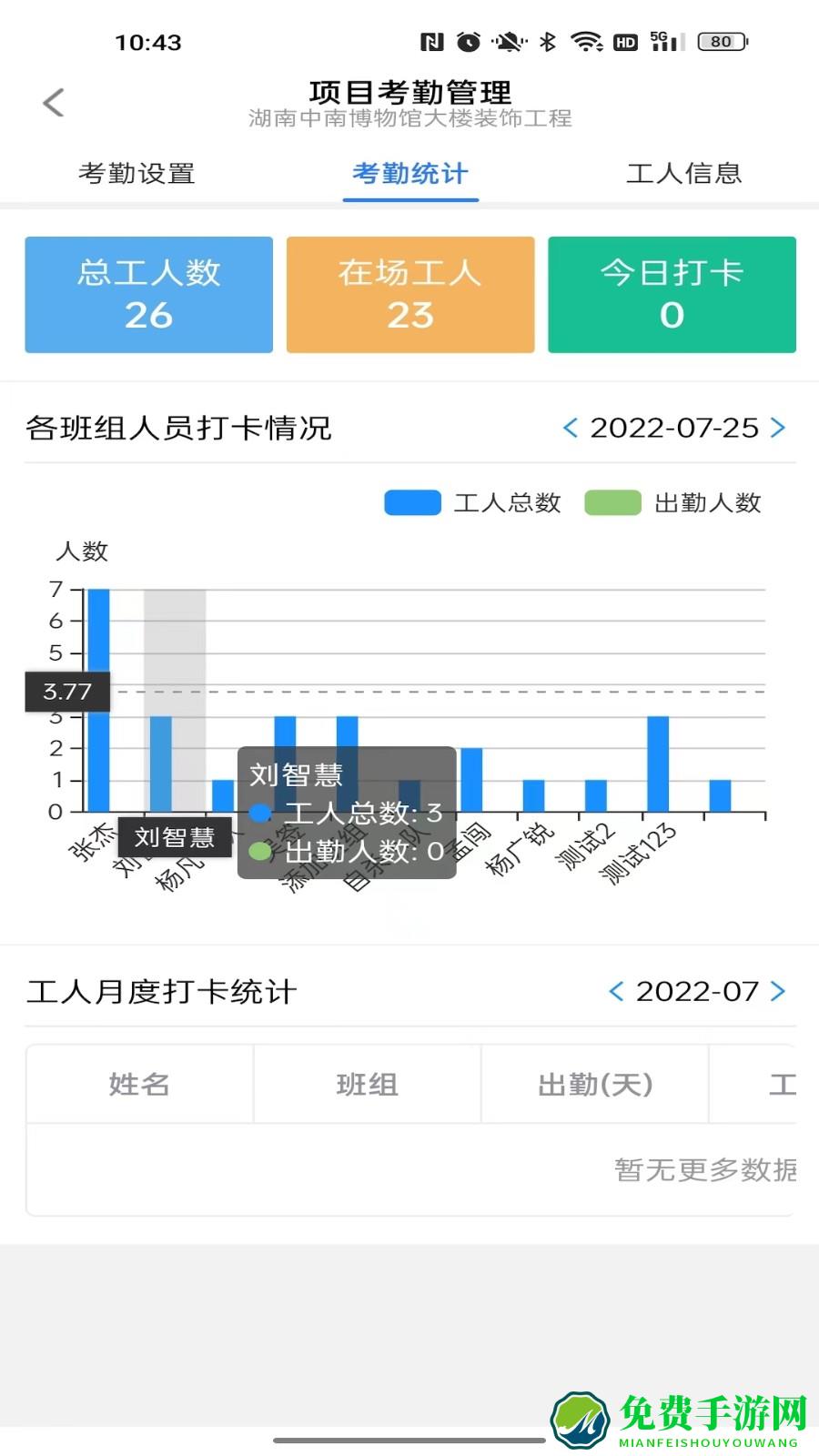Click the green legend color square
The width and height of the screenshot is (819, 1456).
click(614, 501)
